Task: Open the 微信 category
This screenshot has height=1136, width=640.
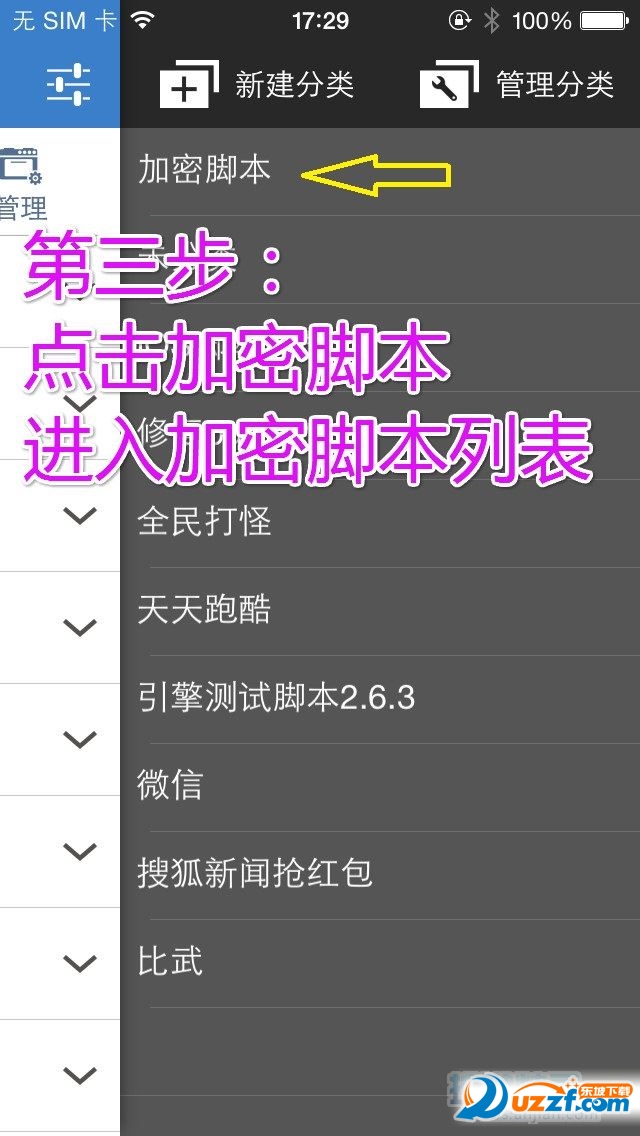Action: tap(170, 785)
